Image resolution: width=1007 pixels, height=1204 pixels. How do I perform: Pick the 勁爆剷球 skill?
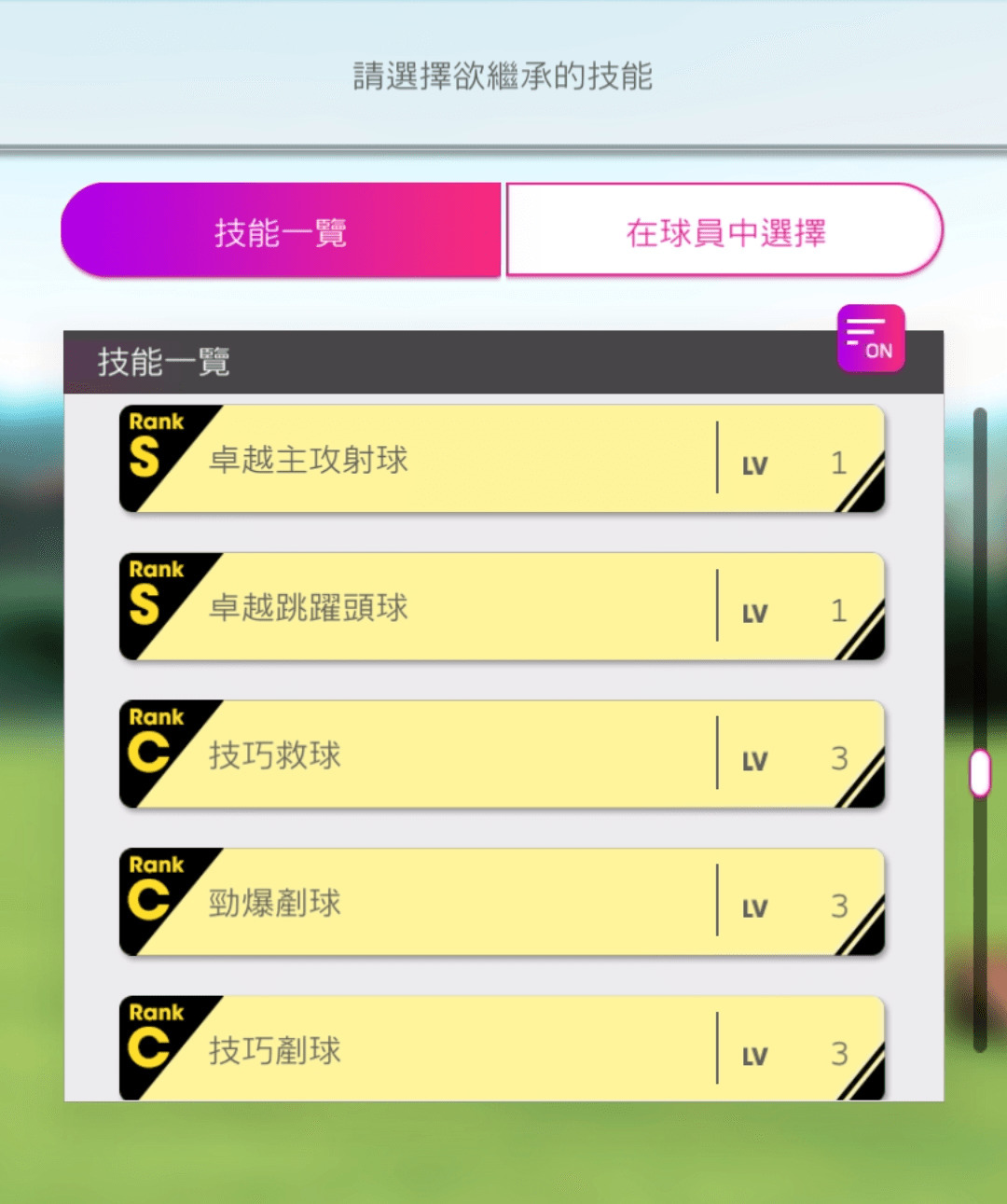502,902
